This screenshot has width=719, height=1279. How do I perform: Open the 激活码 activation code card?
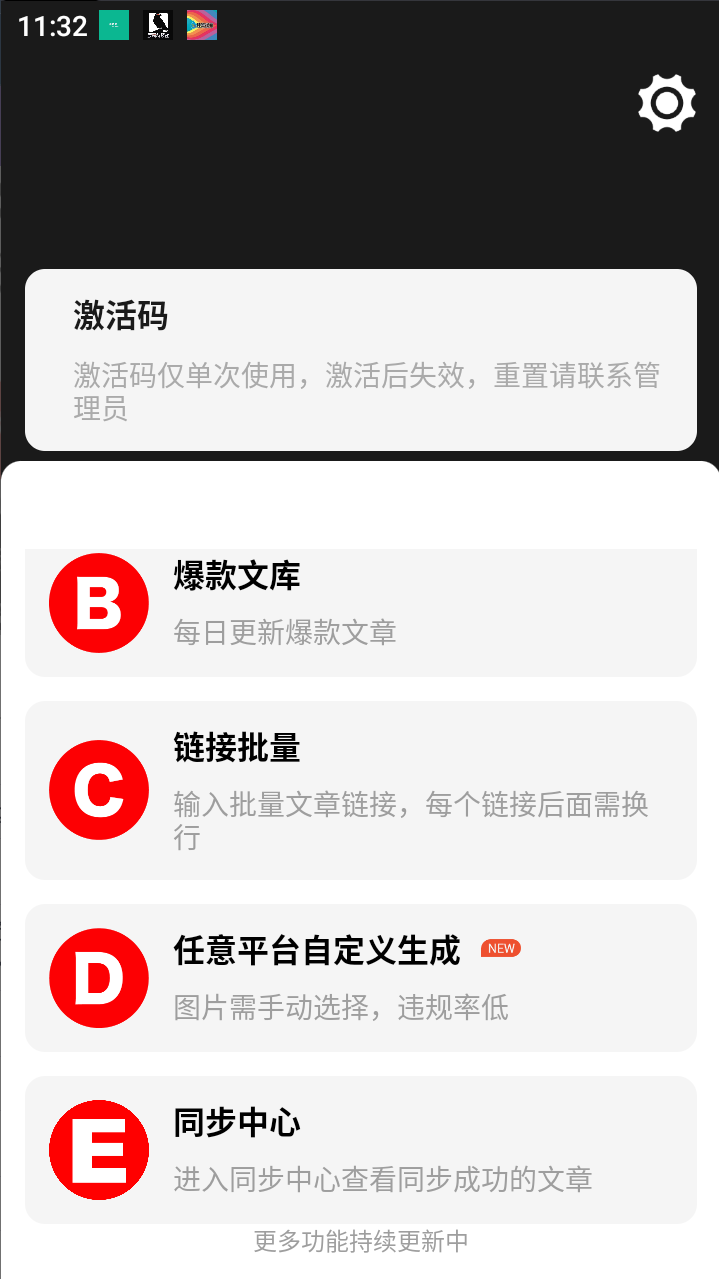360,360
